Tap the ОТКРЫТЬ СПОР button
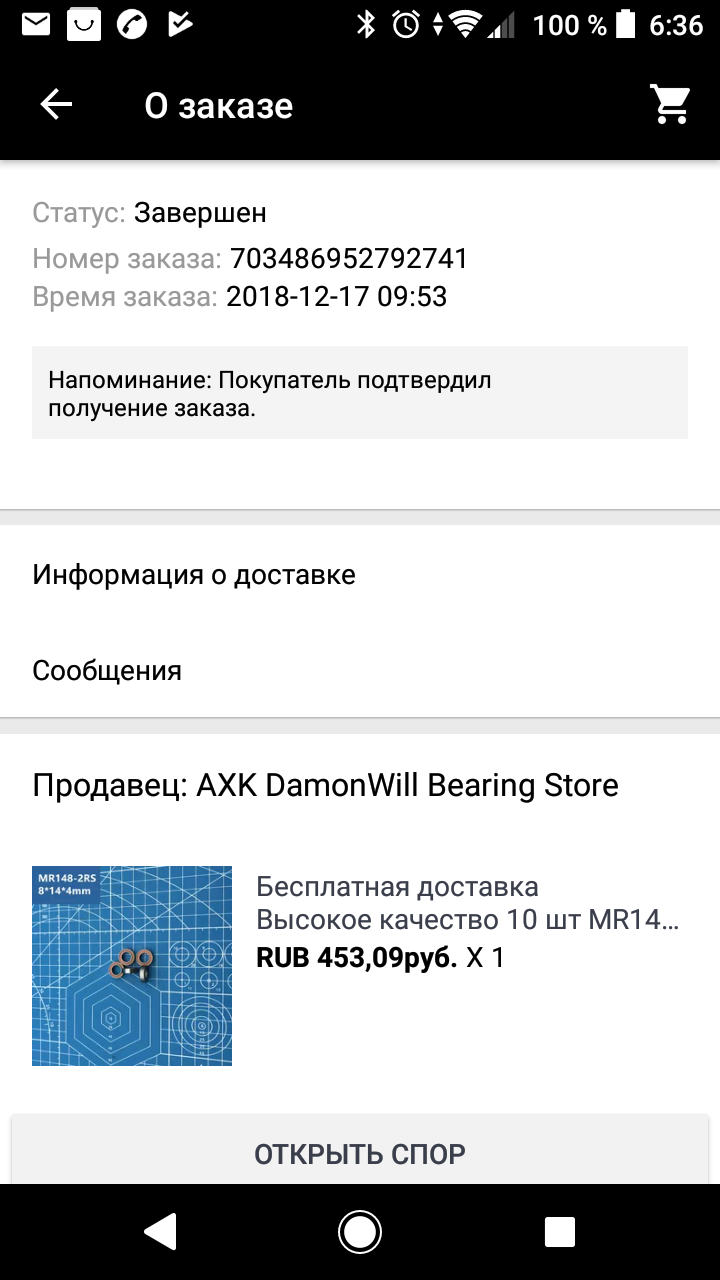The width and height of the screenshot is (720, 1280). coord(360,1153)
